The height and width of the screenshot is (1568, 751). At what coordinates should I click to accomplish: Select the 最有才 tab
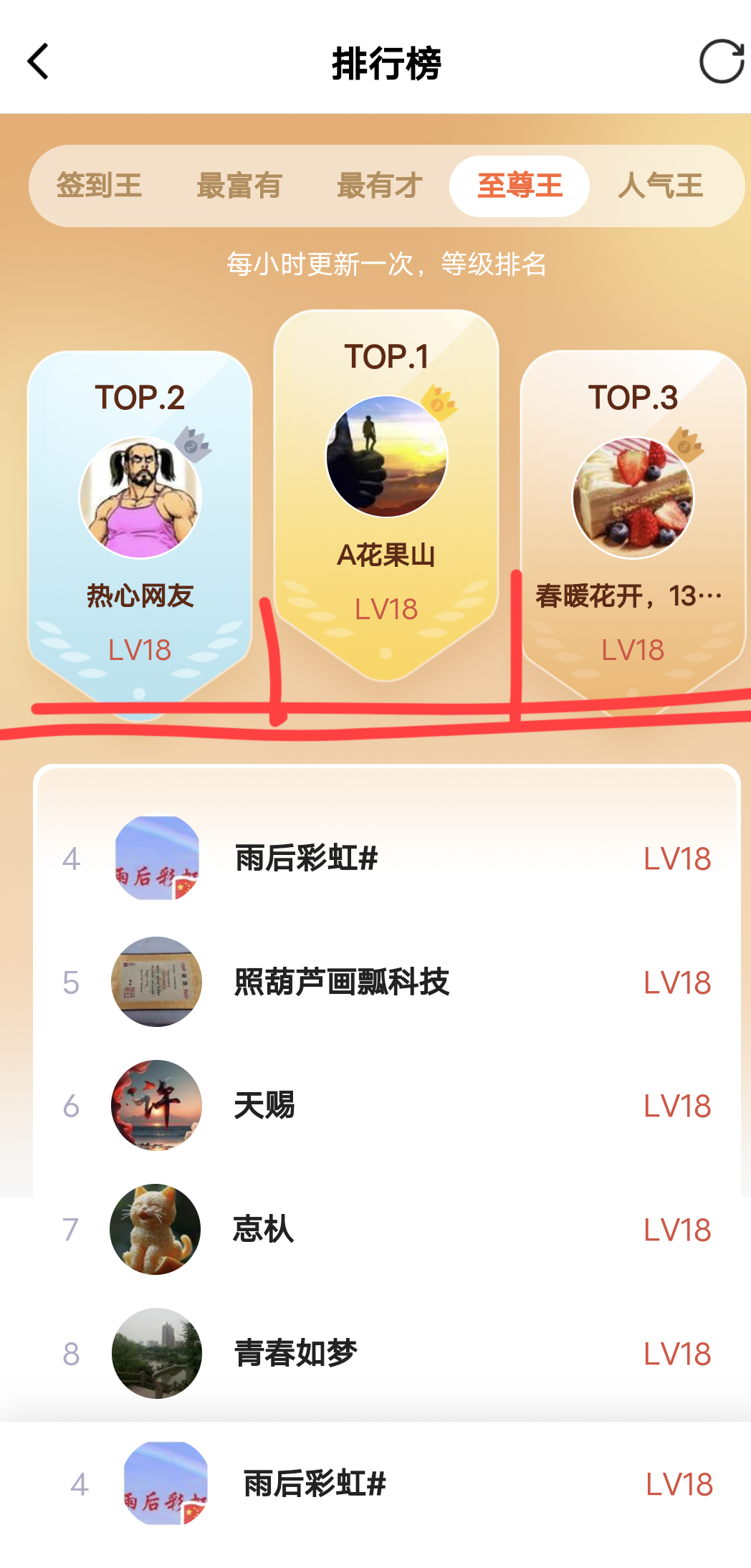click(x=379, y=186)
